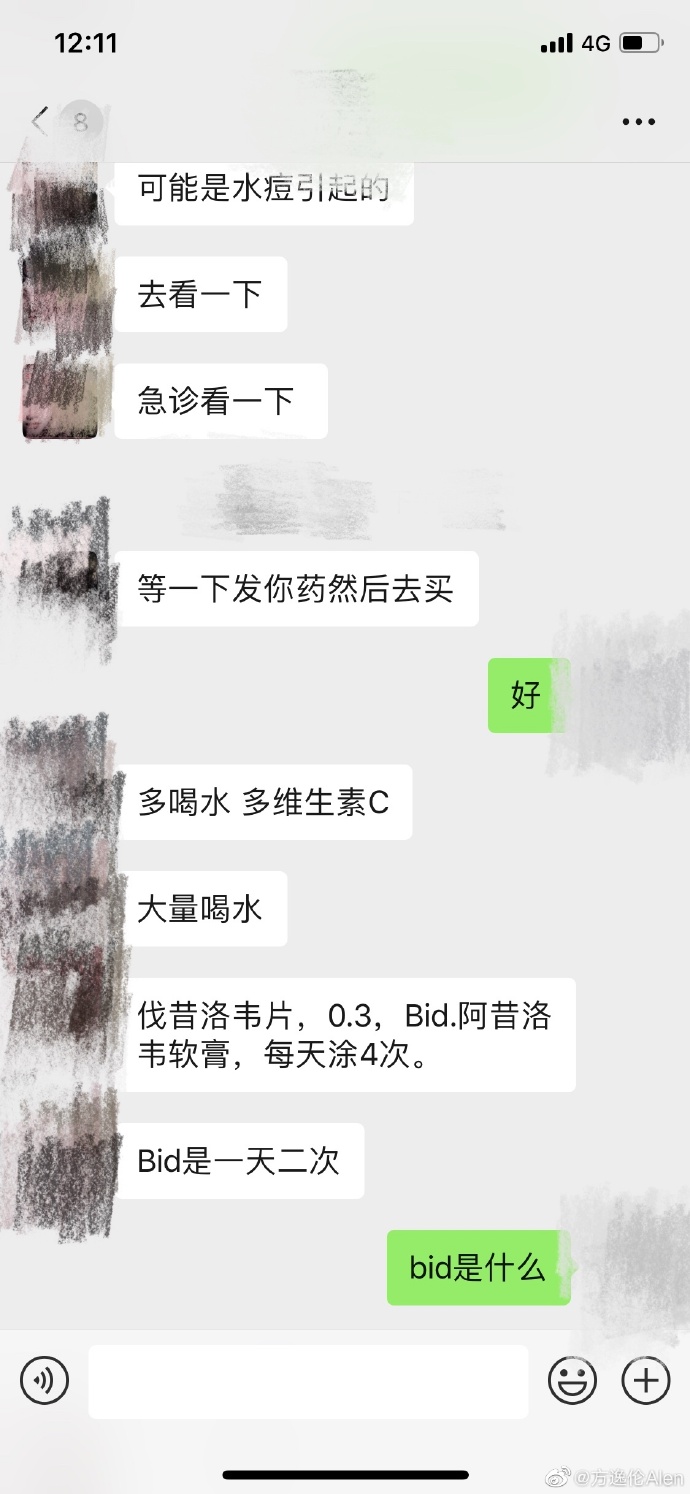Switch to voice message input
This screenshot has width=690, height=1494.
pos(45,1381)
